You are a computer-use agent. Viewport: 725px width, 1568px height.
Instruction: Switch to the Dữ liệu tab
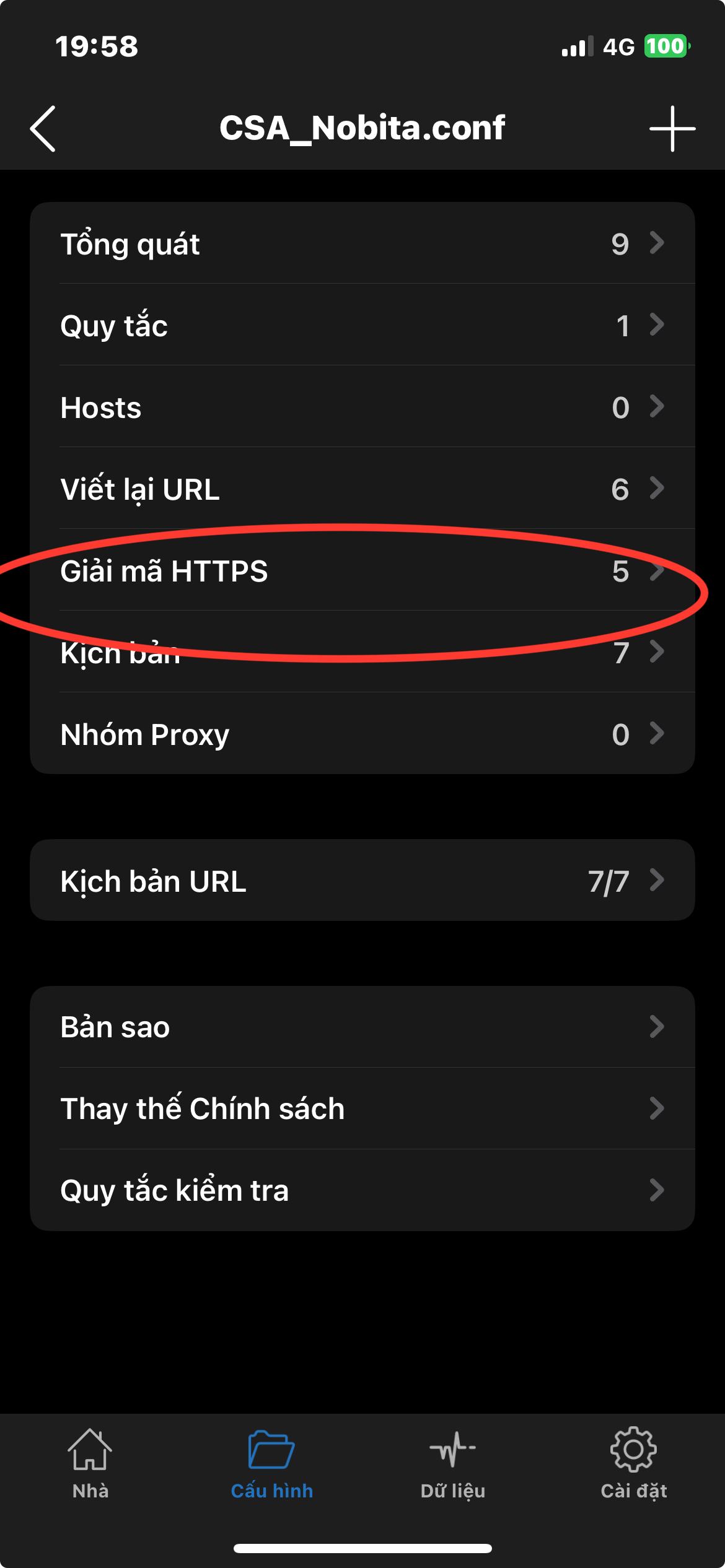click(x=453, y=1465)
